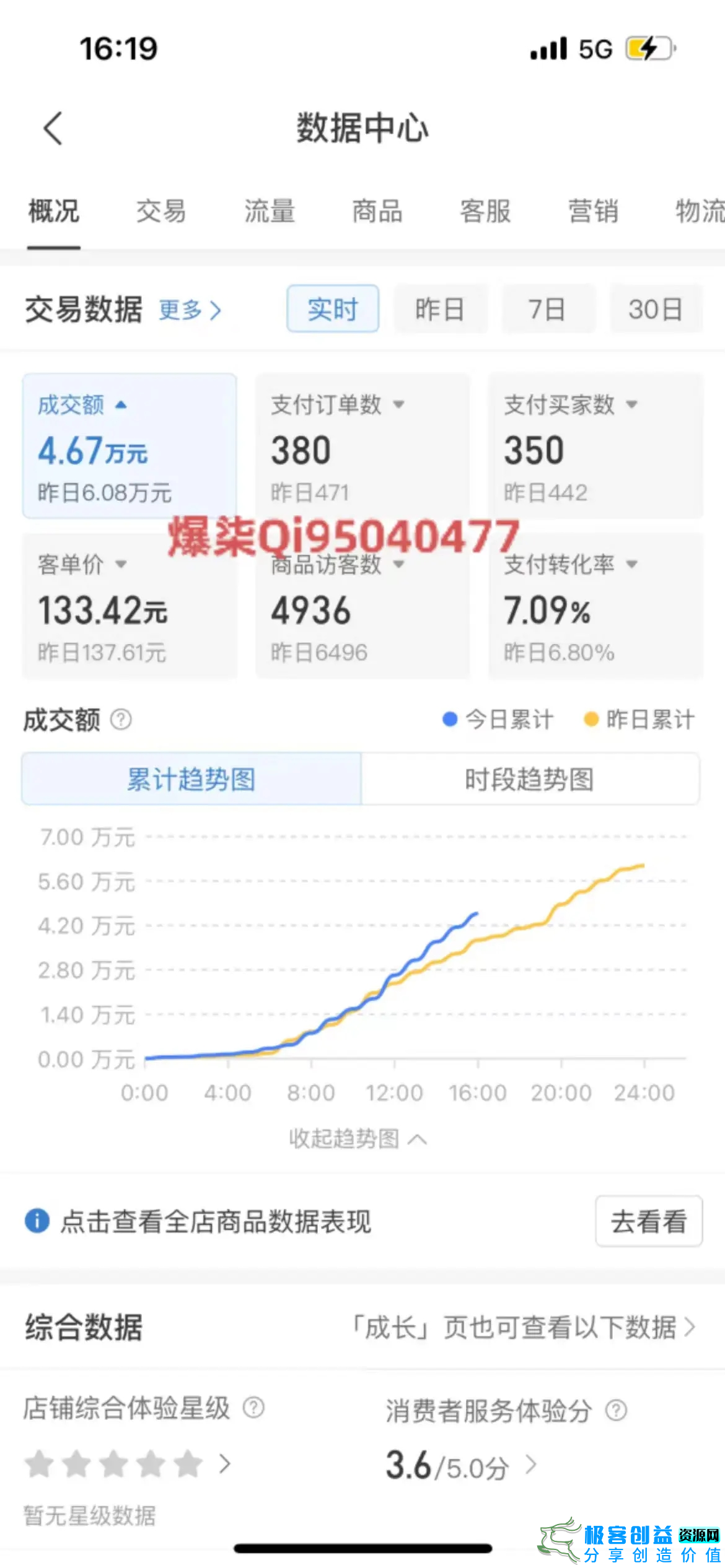The height and width of the screenshot is (1568, 725).
Task: Toggle the 今日累计 legend item
Action: [499, 718]
